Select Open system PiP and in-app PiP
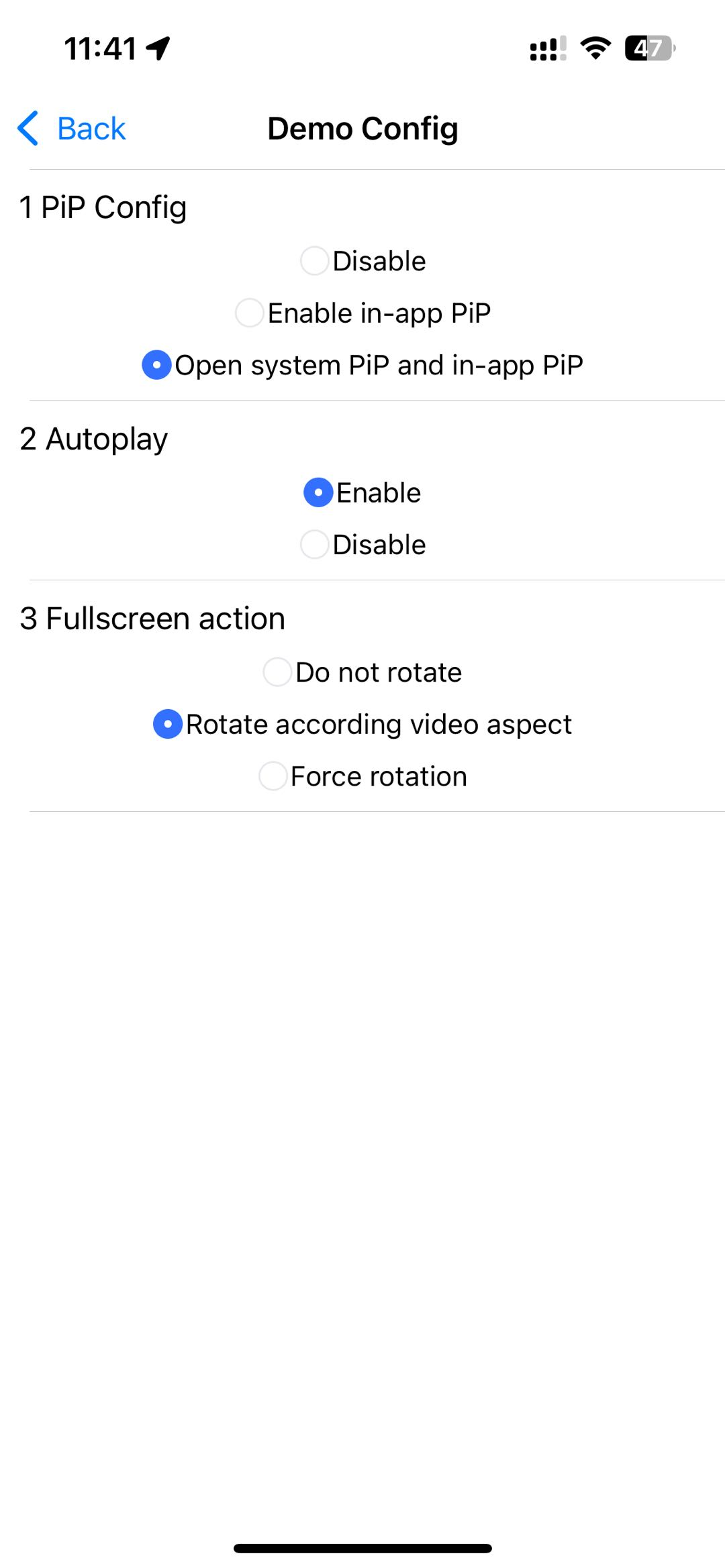Viewport: 725px width, 1568px height. click(362, 365)
